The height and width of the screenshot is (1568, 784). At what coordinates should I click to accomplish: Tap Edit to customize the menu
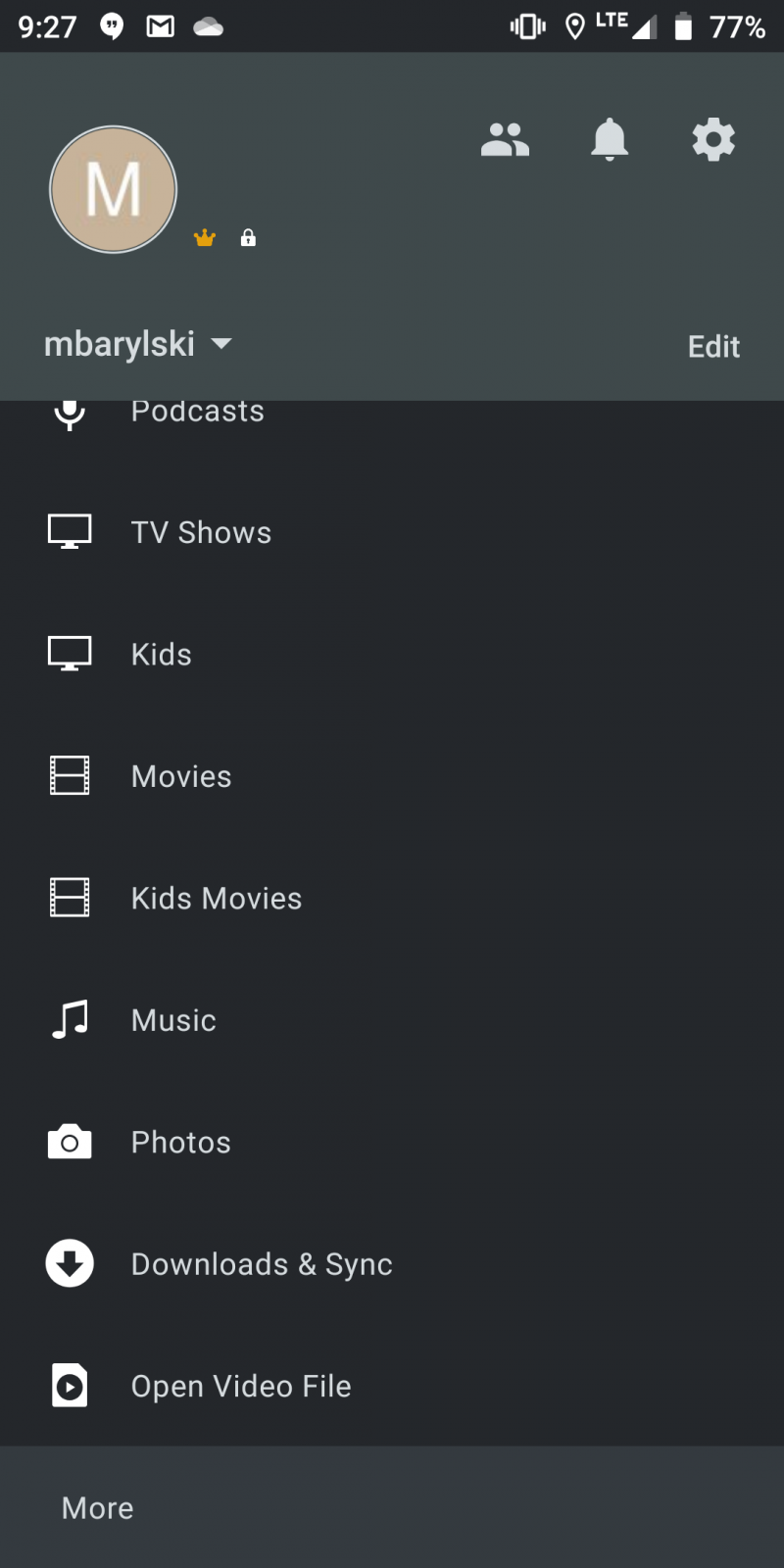point(713,347)
